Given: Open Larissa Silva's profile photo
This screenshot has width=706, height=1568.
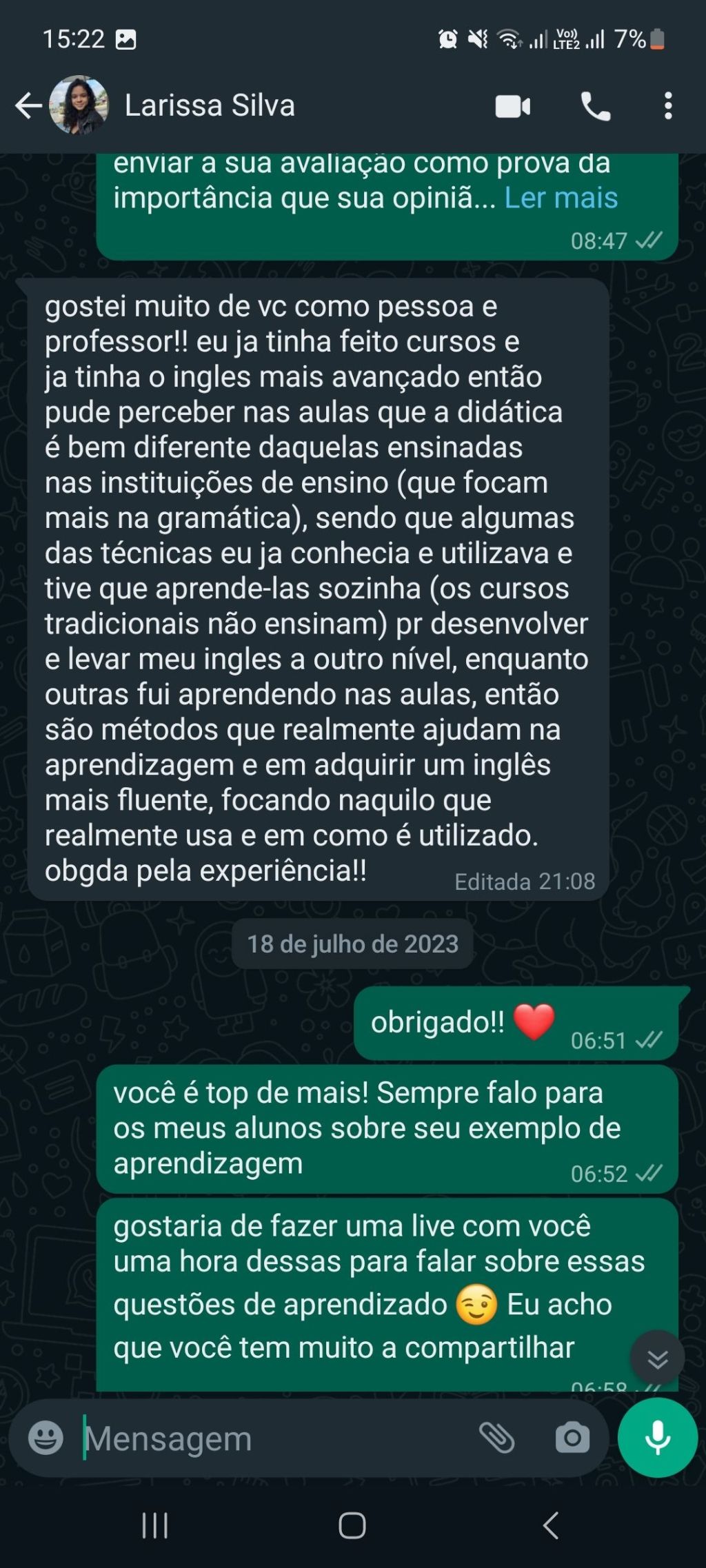Looking at the screenshot, I should click(79, 105).
